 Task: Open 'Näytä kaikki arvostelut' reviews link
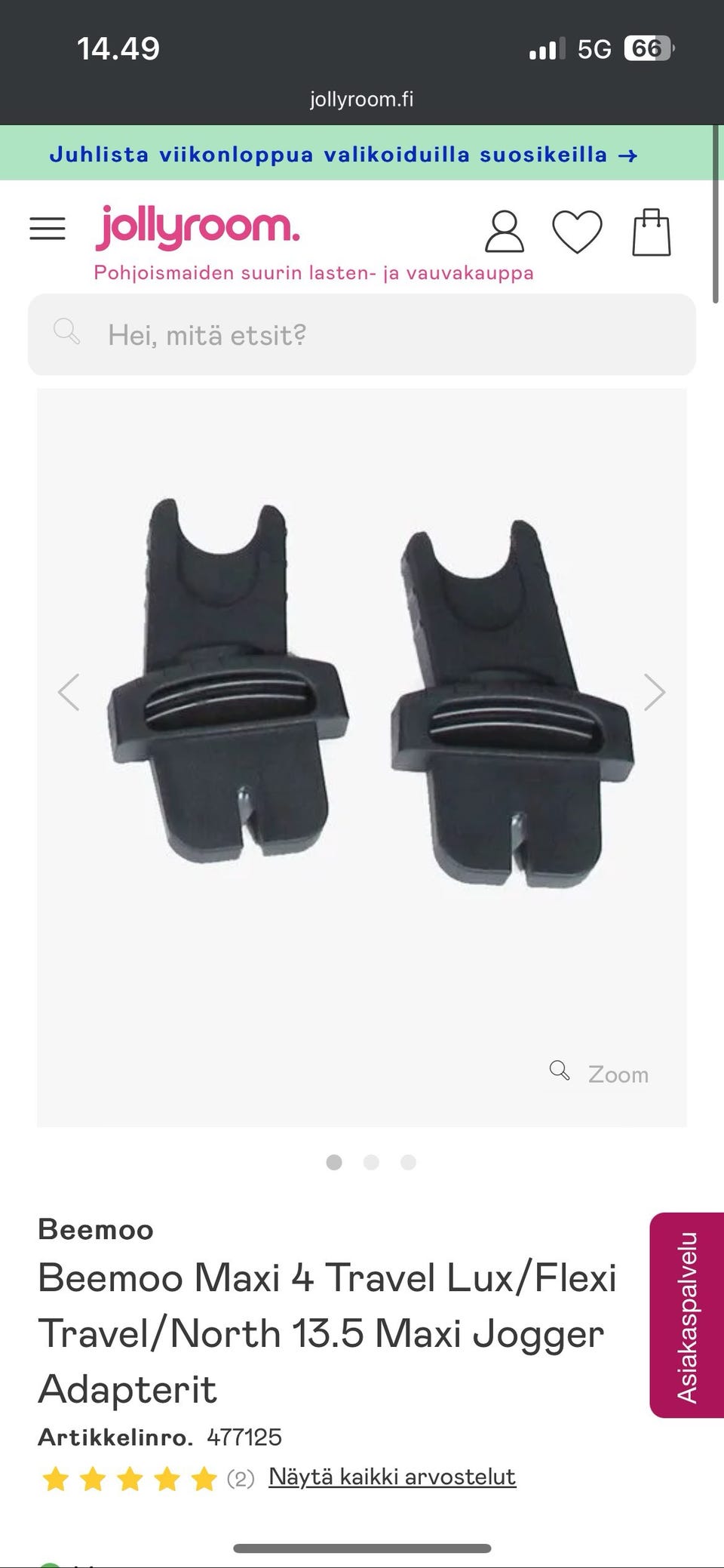pyautogui.click(x=392, y=1476)
